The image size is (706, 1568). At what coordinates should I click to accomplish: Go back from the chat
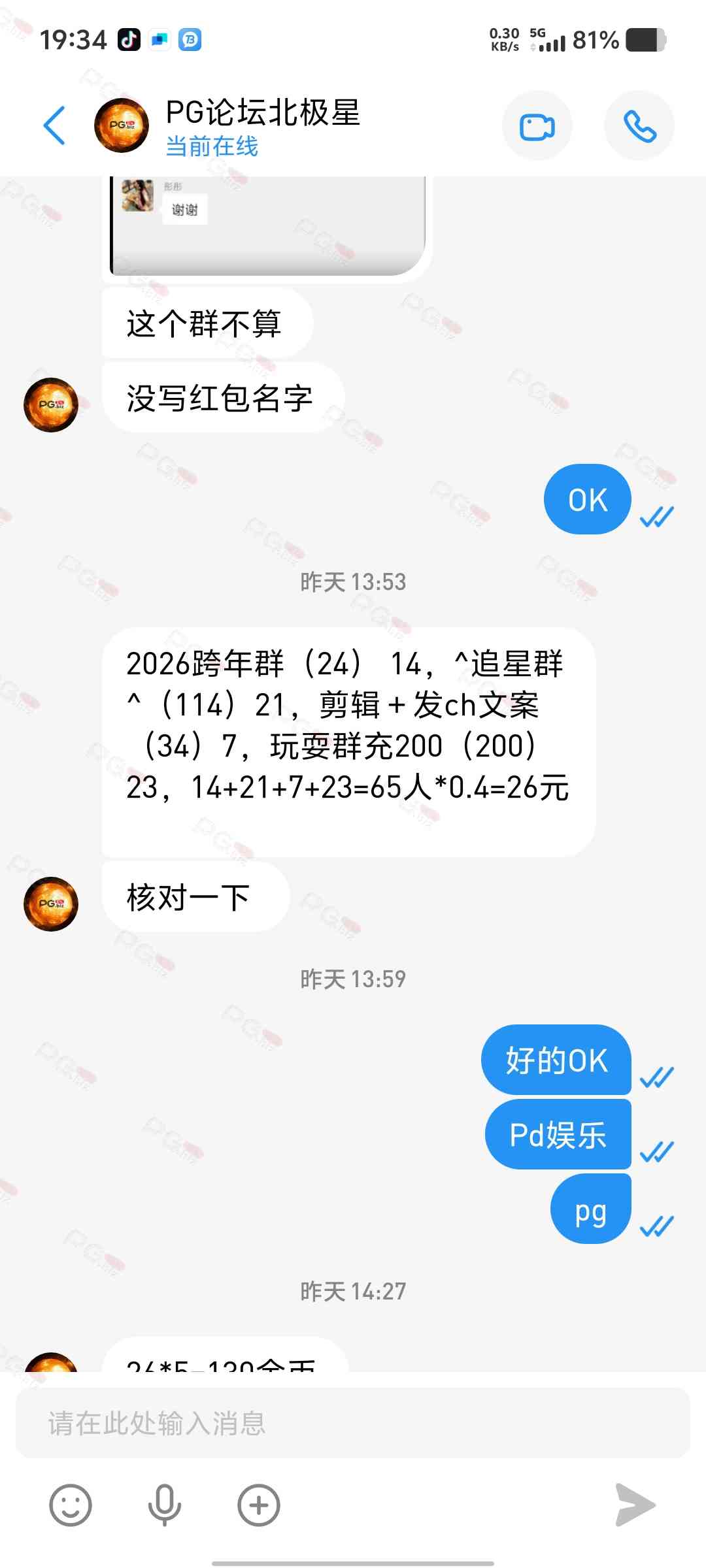55,125
